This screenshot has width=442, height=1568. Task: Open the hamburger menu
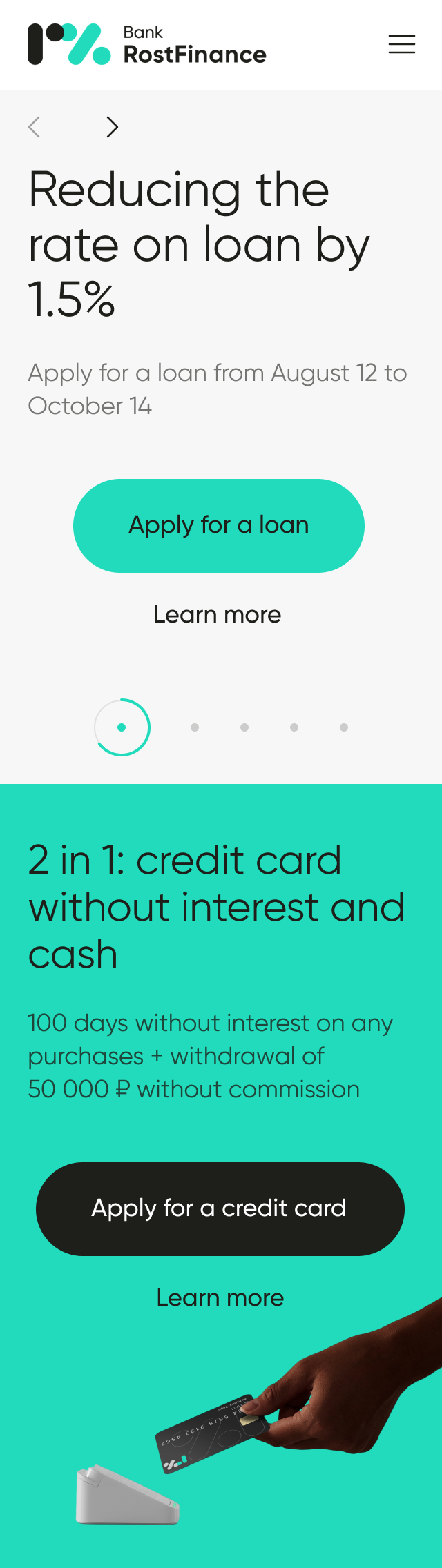point(401,44)
